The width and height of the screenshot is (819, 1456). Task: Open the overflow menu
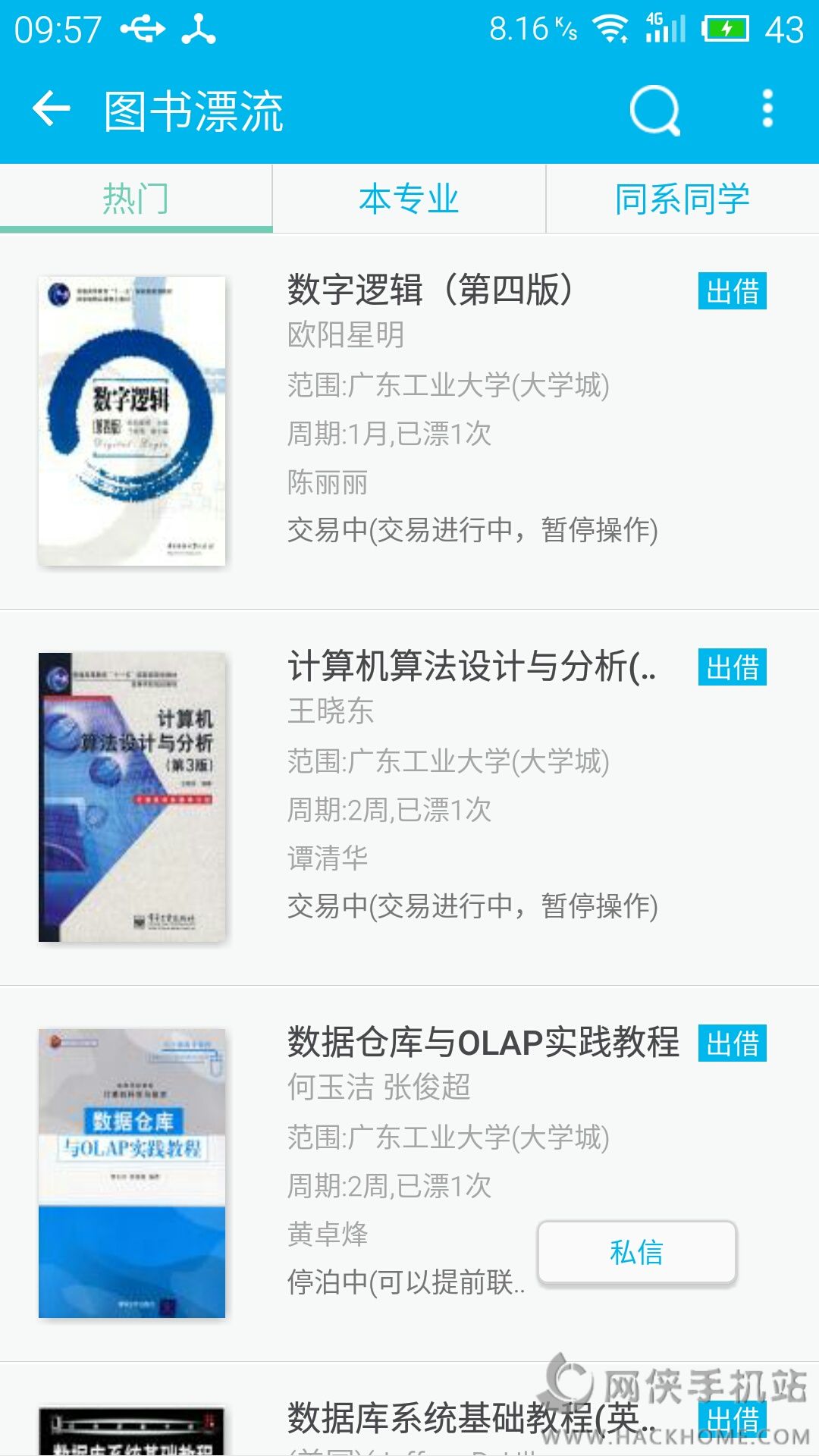click(x=767, y=109)
